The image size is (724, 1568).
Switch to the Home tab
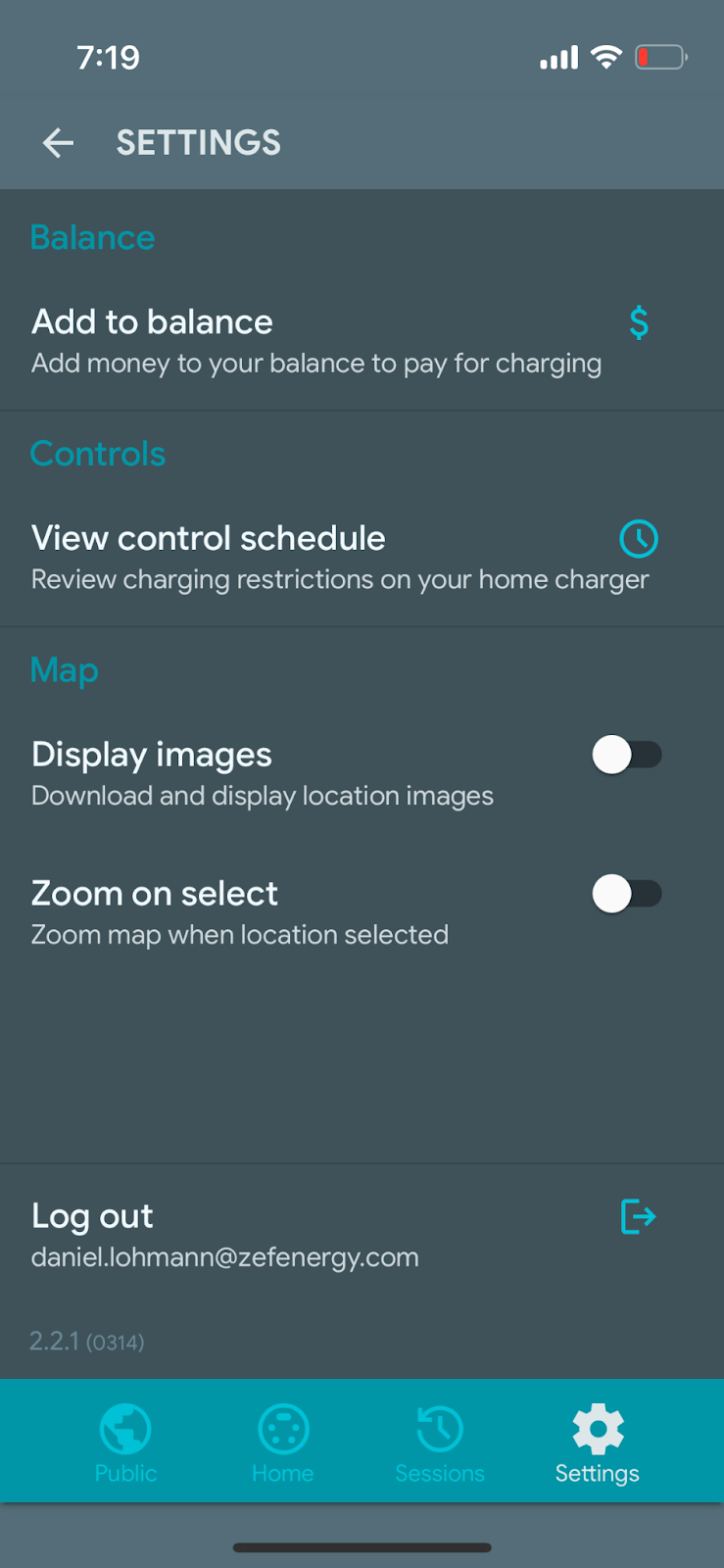click(x=283, y=1443)
